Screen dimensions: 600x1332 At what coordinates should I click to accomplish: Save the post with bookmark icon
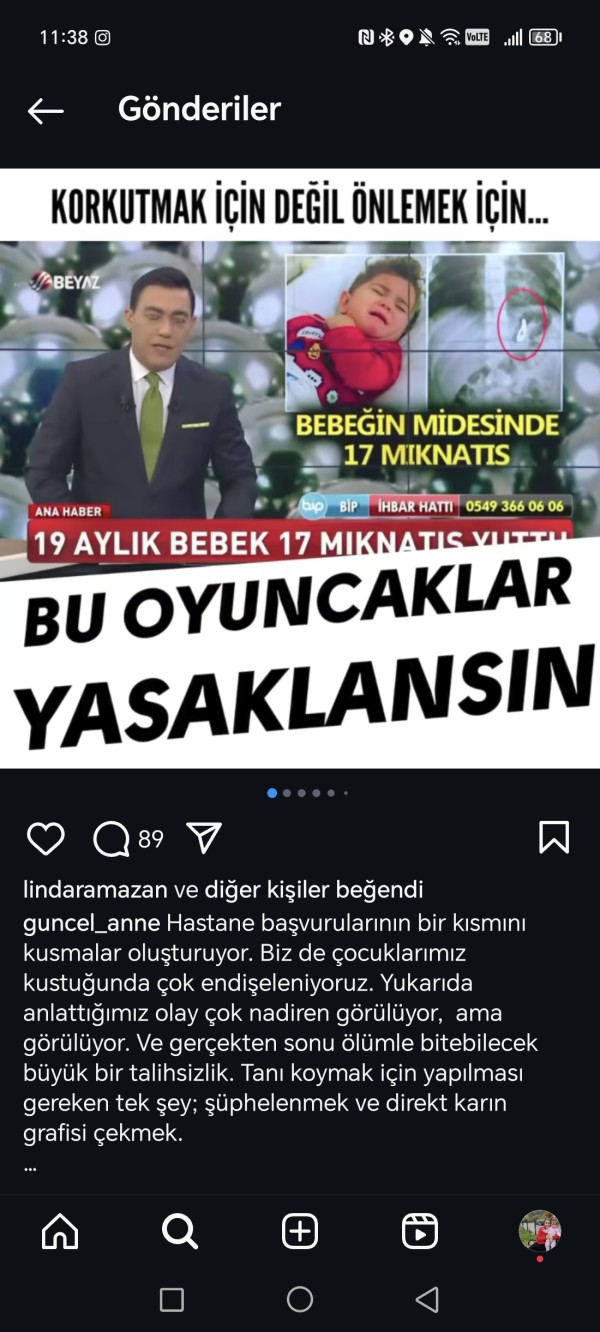(x=554, y=837)
